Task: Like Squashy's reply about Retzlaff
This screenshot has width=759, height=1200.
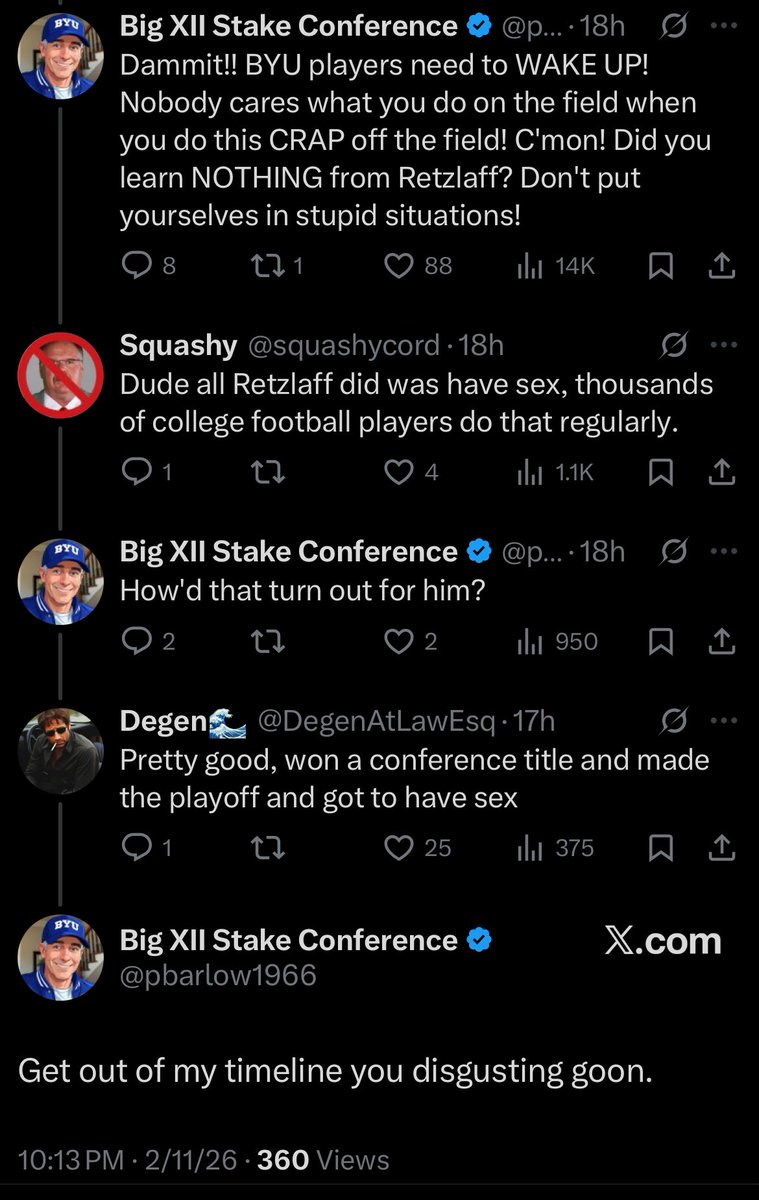Action: [400, 472]
